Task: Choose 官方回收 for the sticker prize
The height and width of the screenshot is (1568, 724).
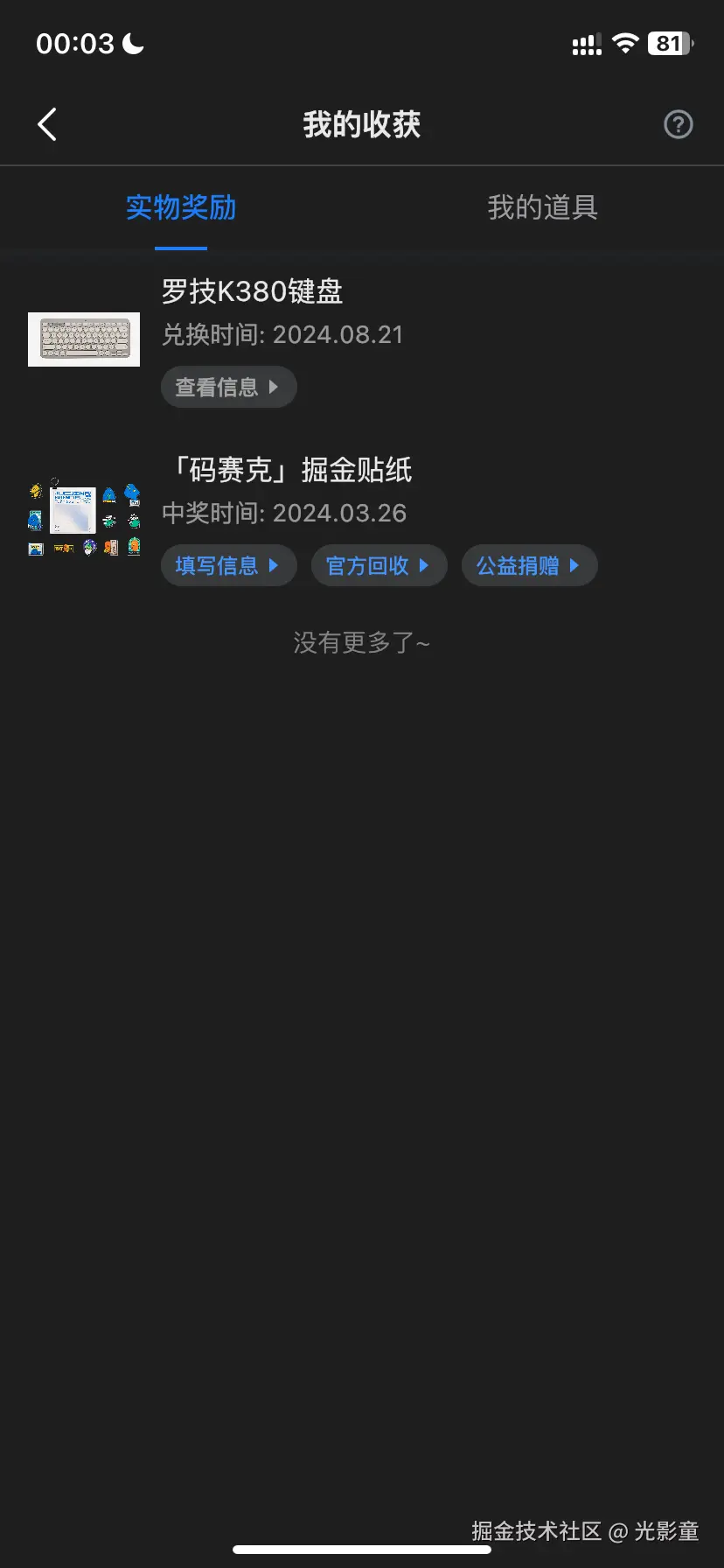Action: tap(378, 565)
